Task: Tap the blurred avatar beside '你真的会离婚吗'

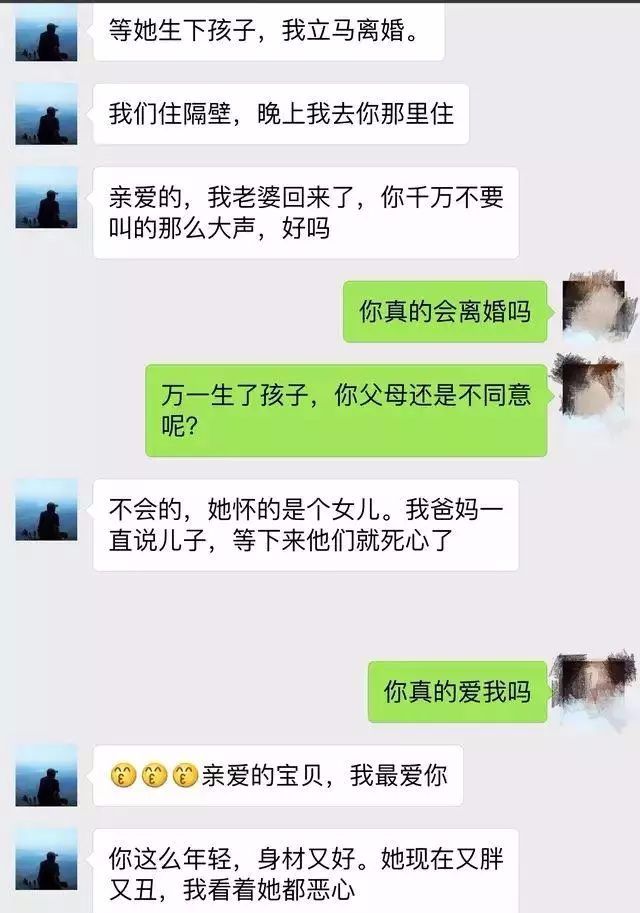Action: point(595,308)
